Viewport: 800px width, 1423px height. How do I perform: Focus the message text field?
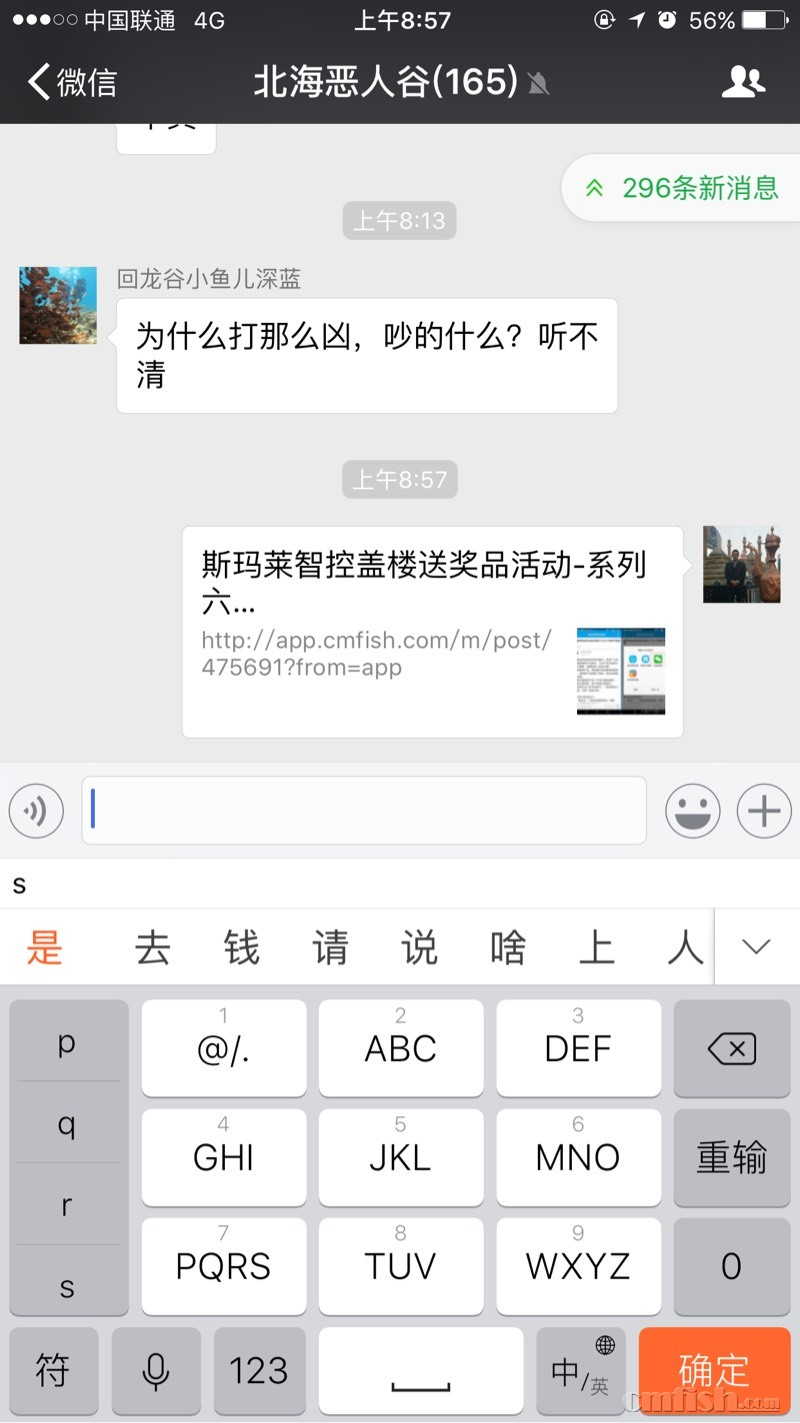tap(364, 810)
